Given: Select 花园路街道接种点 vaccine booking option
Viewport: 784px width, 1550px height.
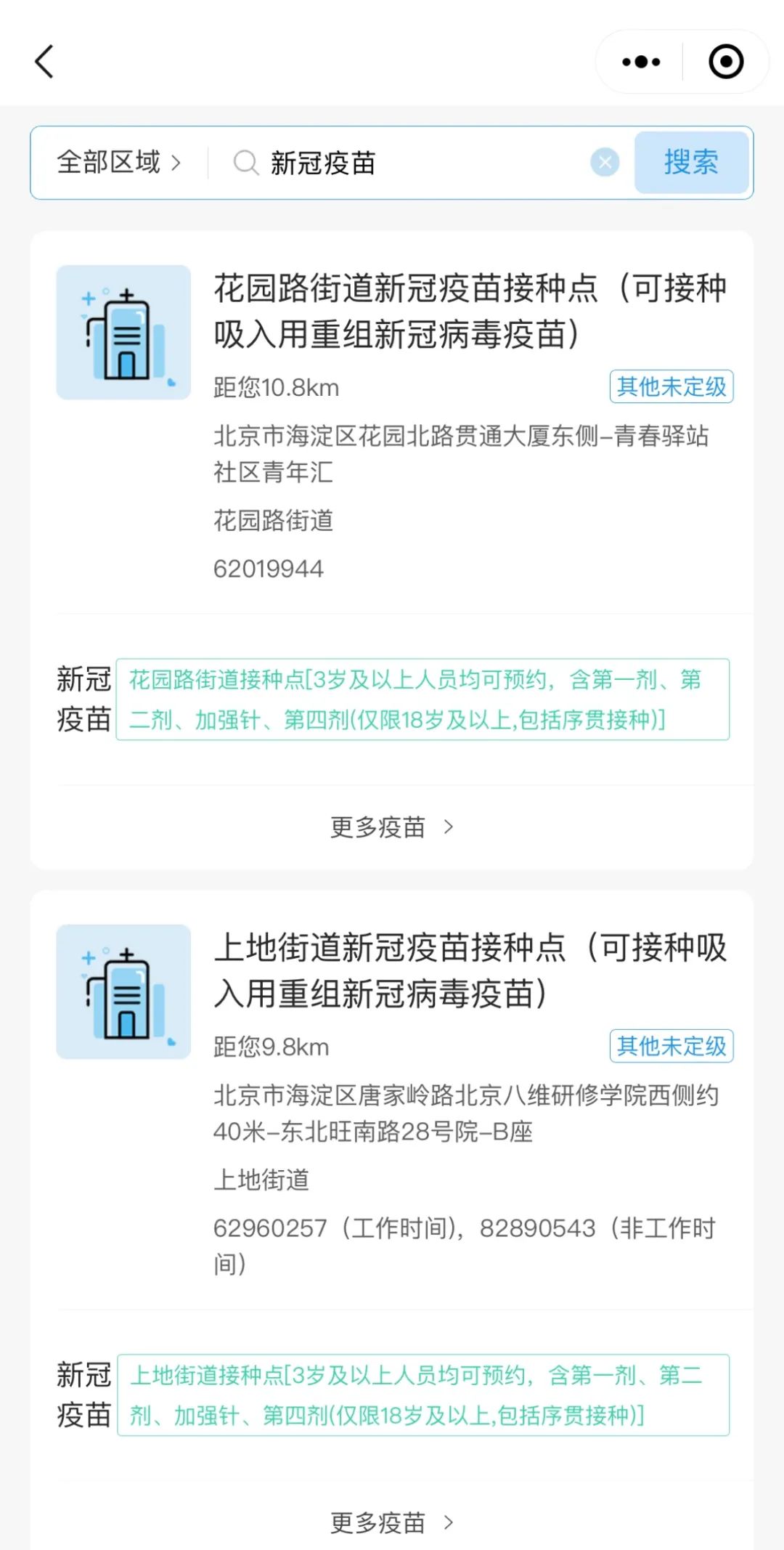Looking at the screenshot, I should click(x=422, y=699).
